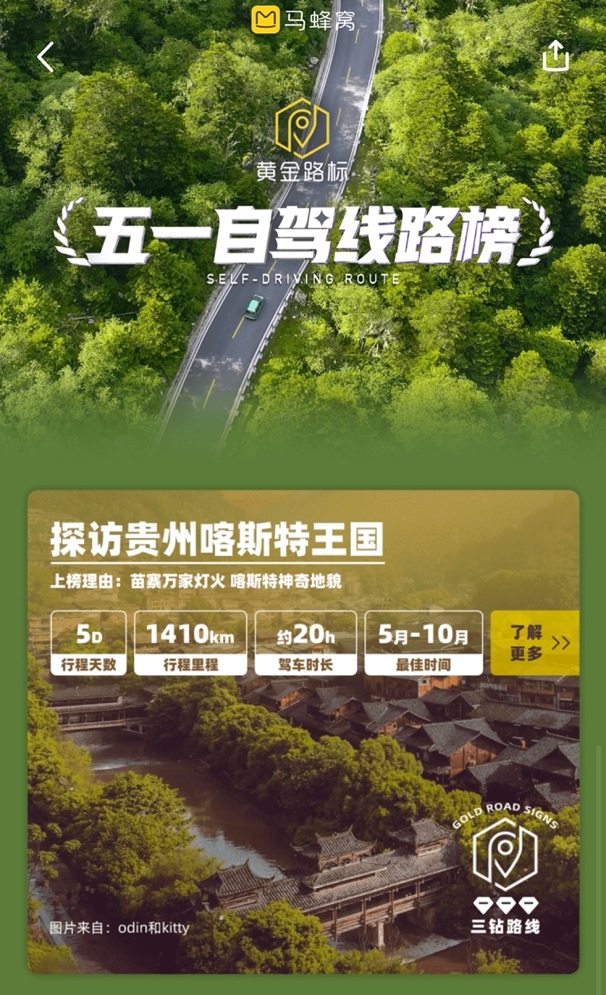Go back using the top-left arrow
606x995 pixels.
tap(45, 58)
